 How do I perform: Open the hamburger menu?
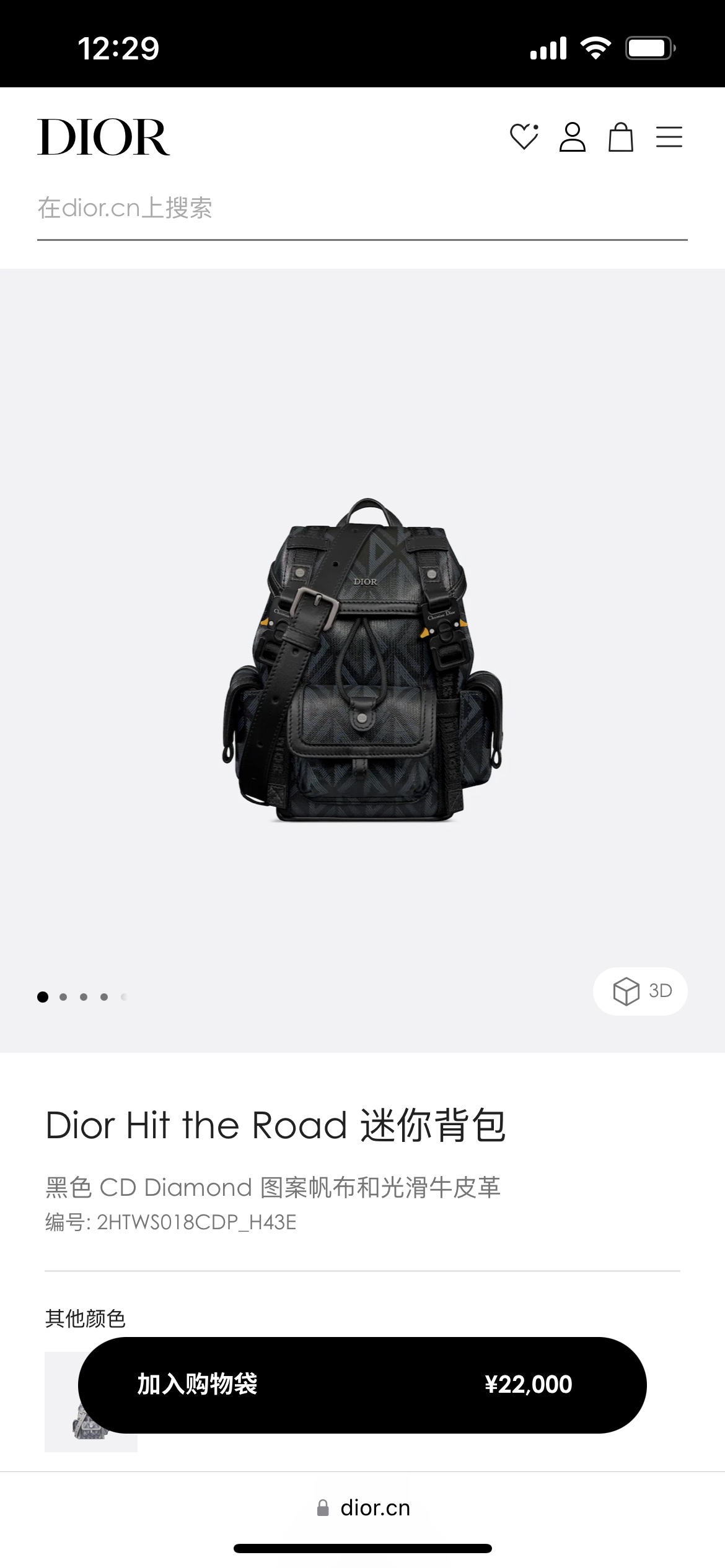(x=669, y=137)
